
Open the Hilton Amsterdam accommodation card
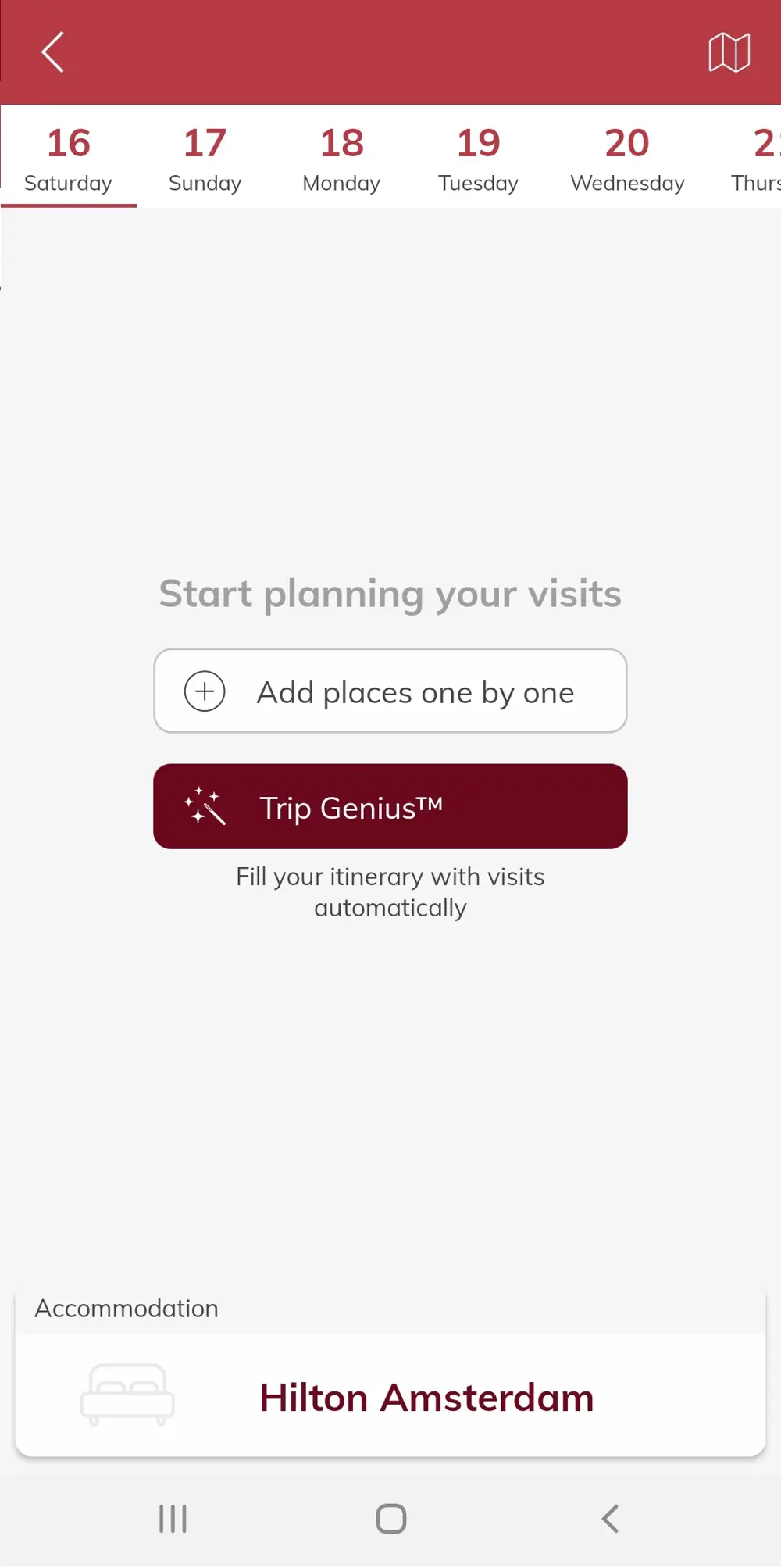click(390, 1395)
